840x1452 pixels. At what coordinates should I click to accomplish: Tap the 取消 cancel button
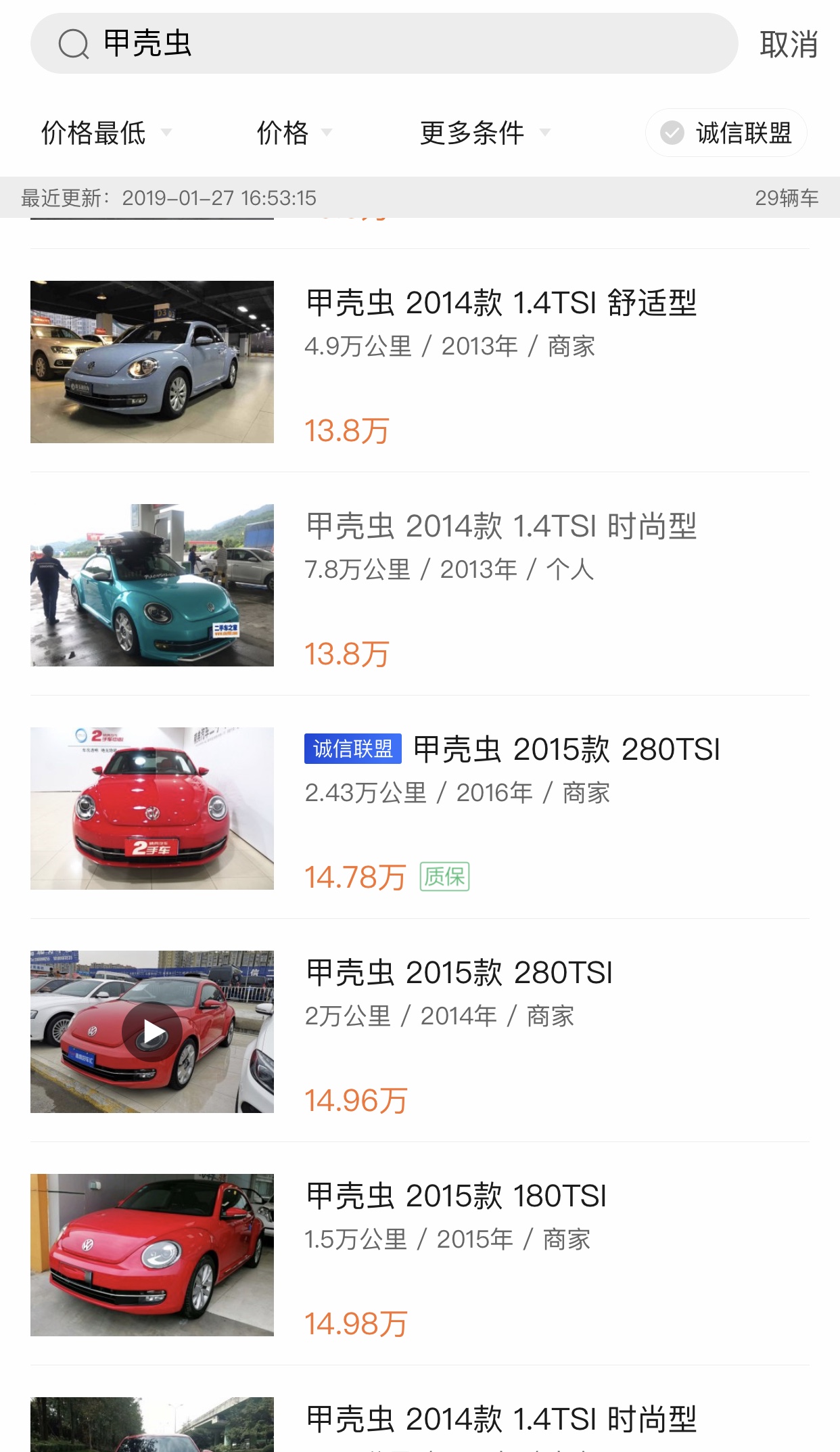click(x=789, y=45)
